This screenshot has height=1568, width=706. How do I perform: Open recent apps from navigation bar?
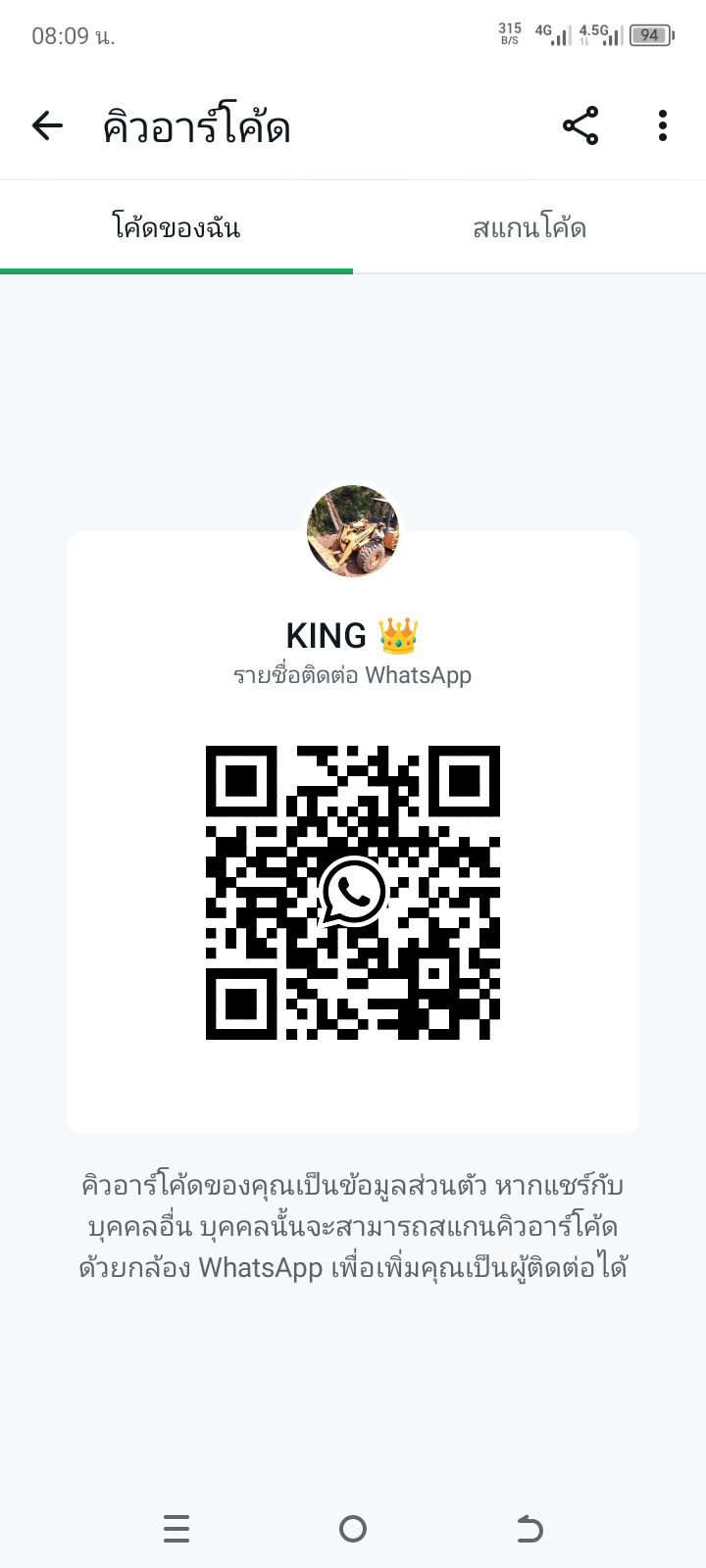(x=176, y=1529)
